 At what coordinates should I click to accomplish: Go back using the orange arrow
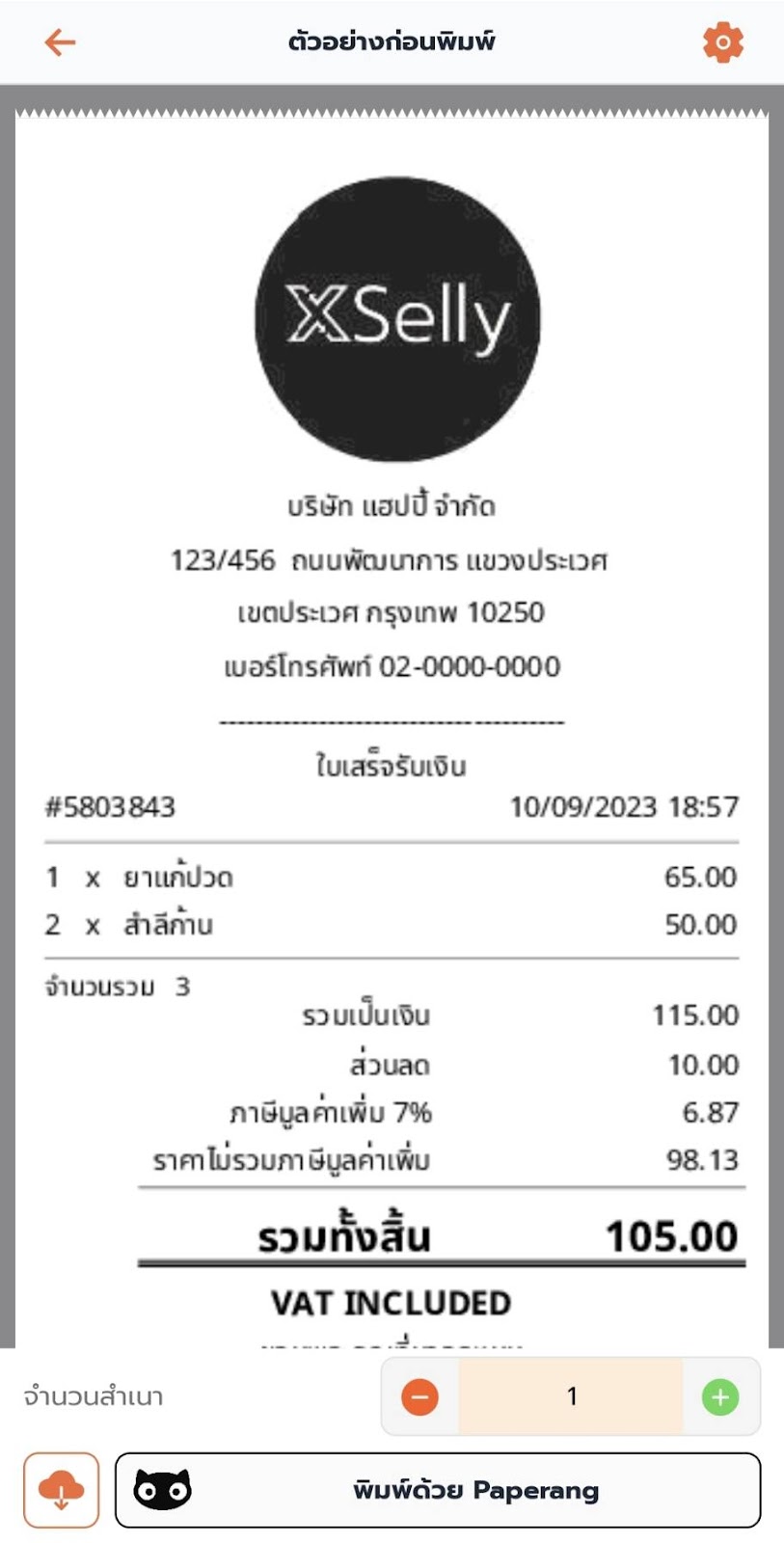click(x=60, y=42)
